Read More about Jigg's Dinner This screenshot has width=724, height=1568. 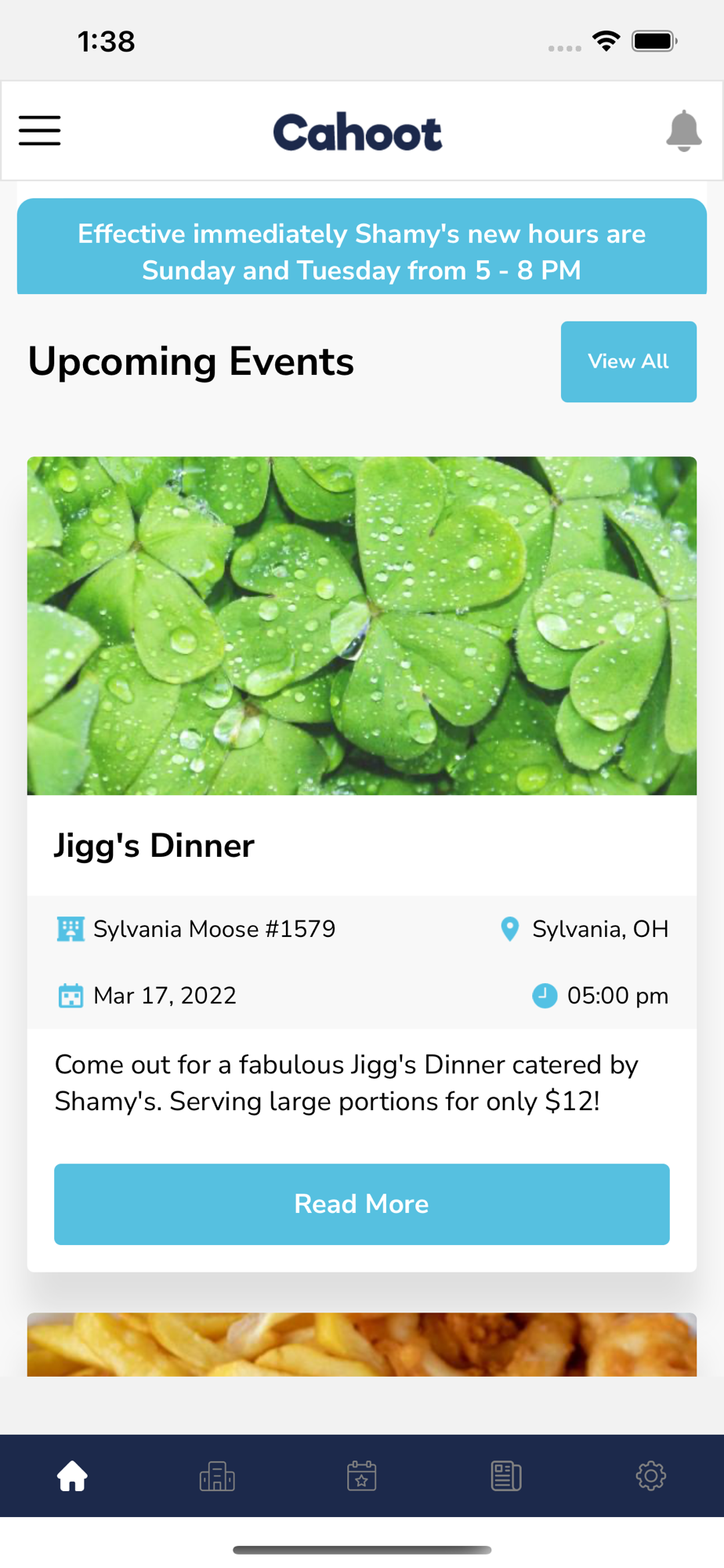coord(362,1204)
